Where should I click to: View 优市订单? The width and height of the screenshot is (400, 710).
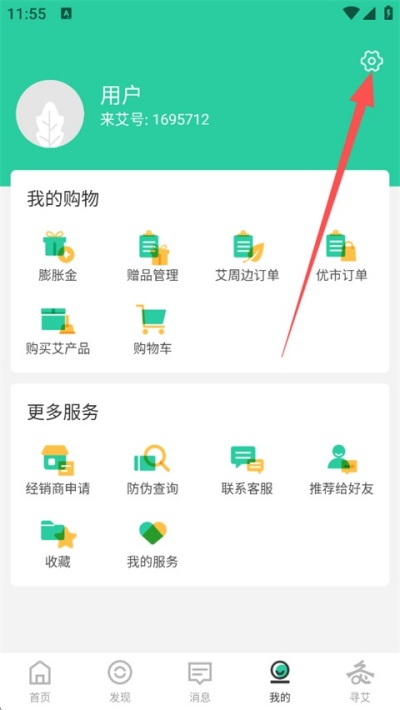pos(342,256)
